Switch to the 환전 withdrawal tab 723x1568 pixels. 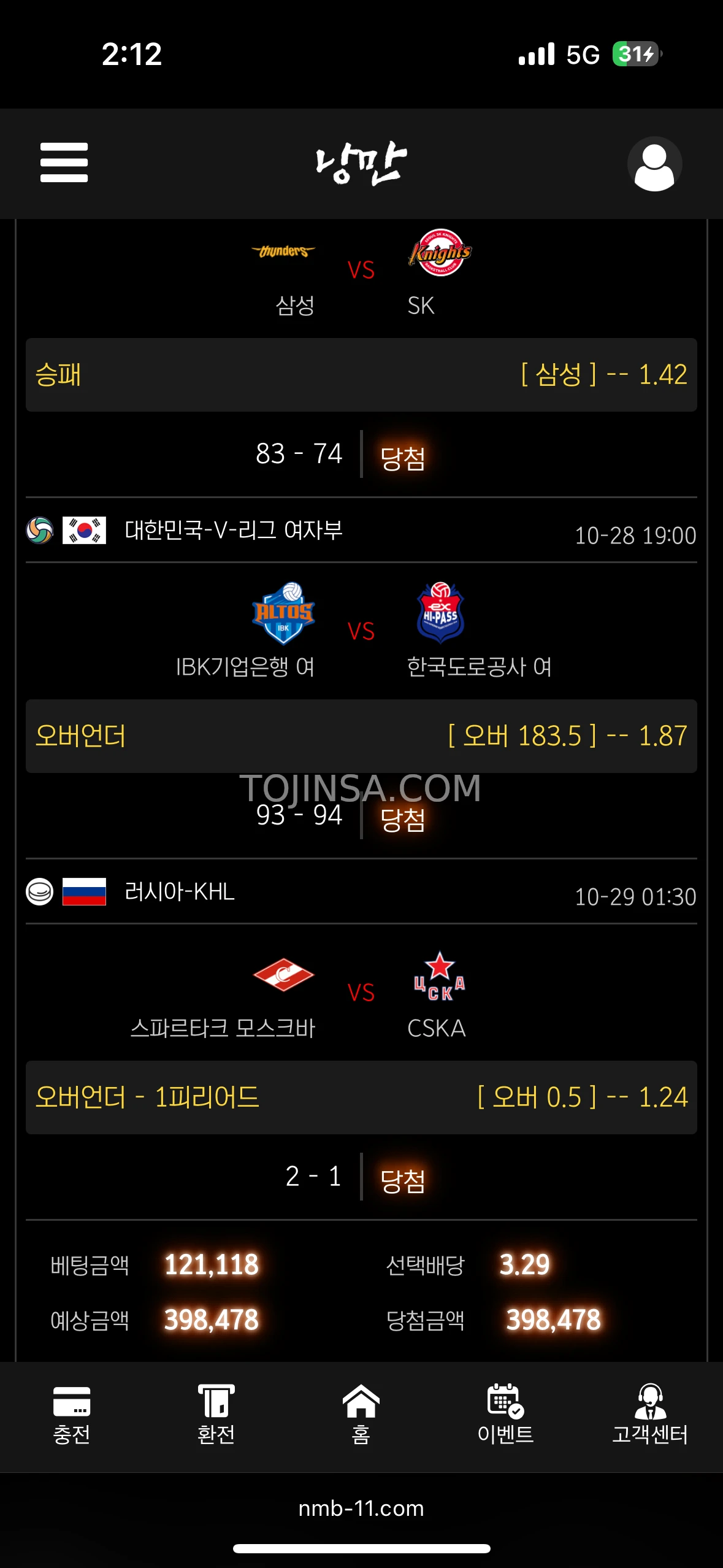coord(216,1415)
